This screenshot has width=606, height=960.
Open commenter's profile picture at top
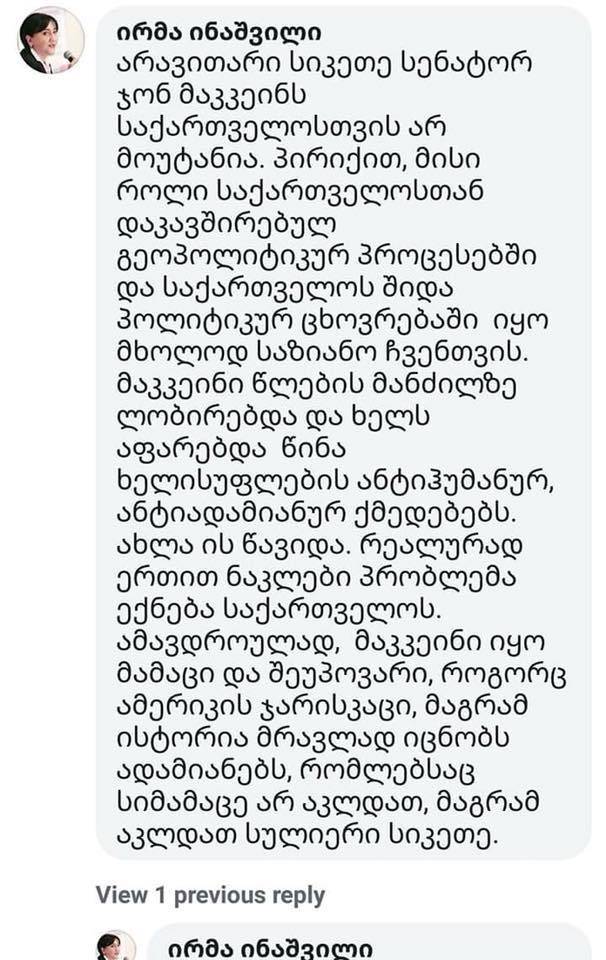click(x=51, y=41)
